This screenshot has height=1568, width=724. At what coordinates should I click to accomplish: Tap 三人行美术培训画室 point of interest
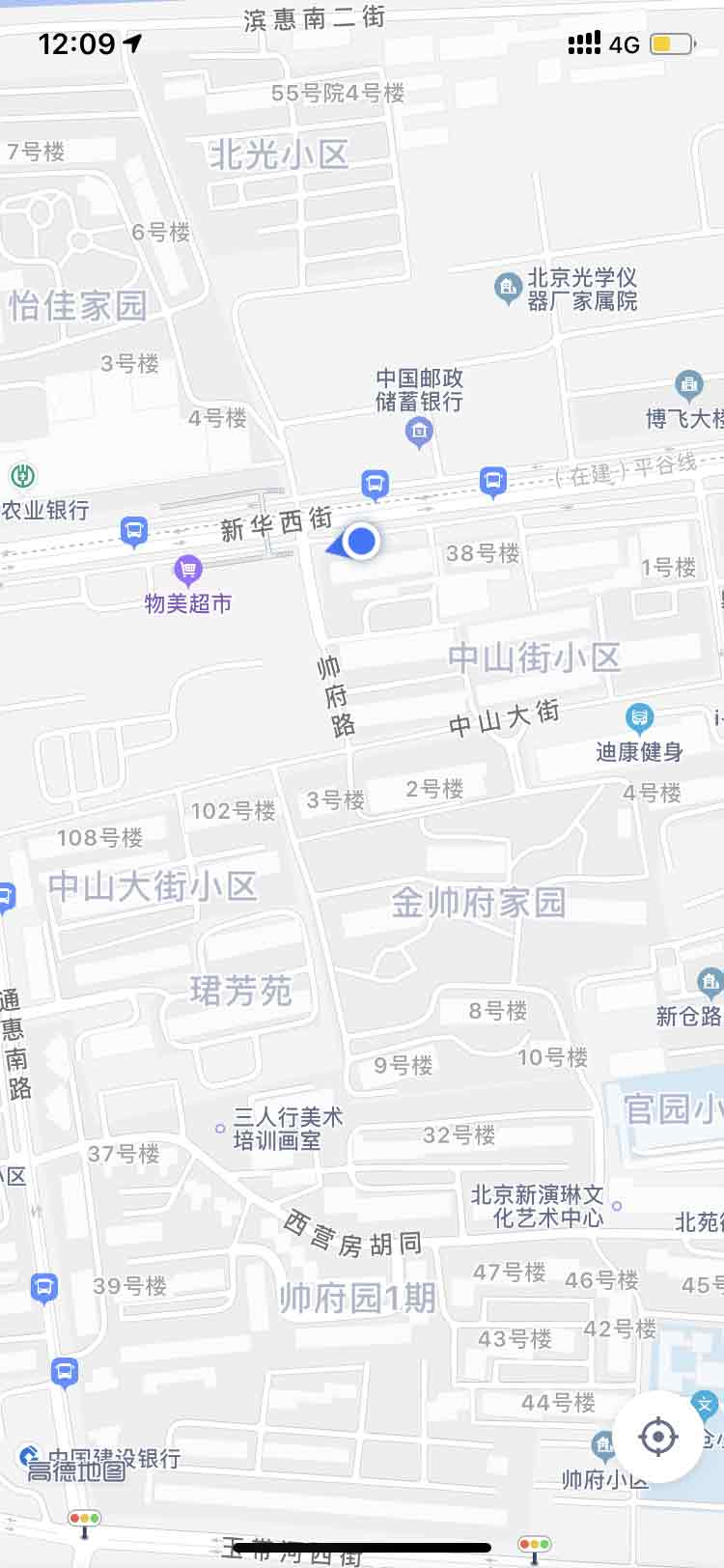[220, 1128]
